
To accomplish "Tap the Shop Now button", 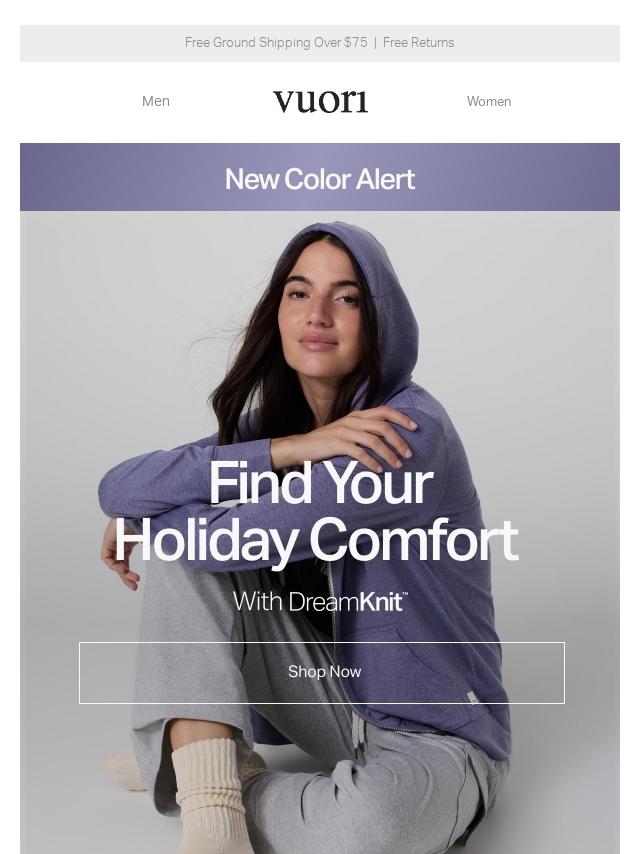I will click(x=322, y=672).
